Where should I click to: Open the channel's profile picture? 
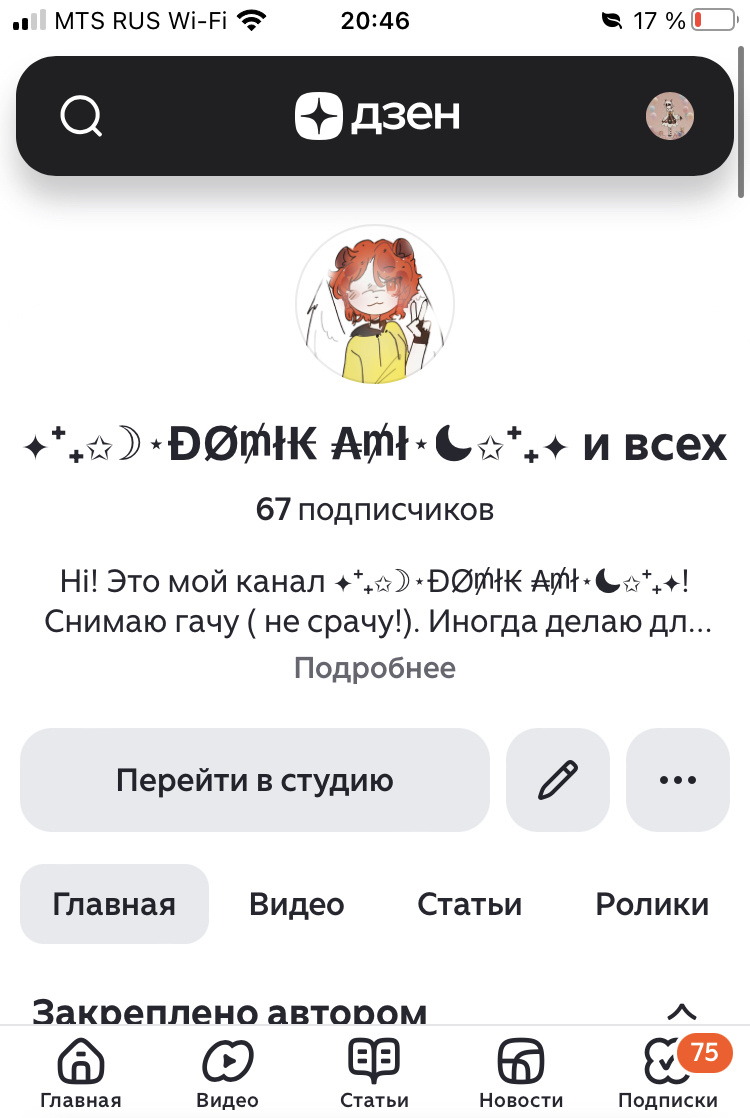[375, 304]
